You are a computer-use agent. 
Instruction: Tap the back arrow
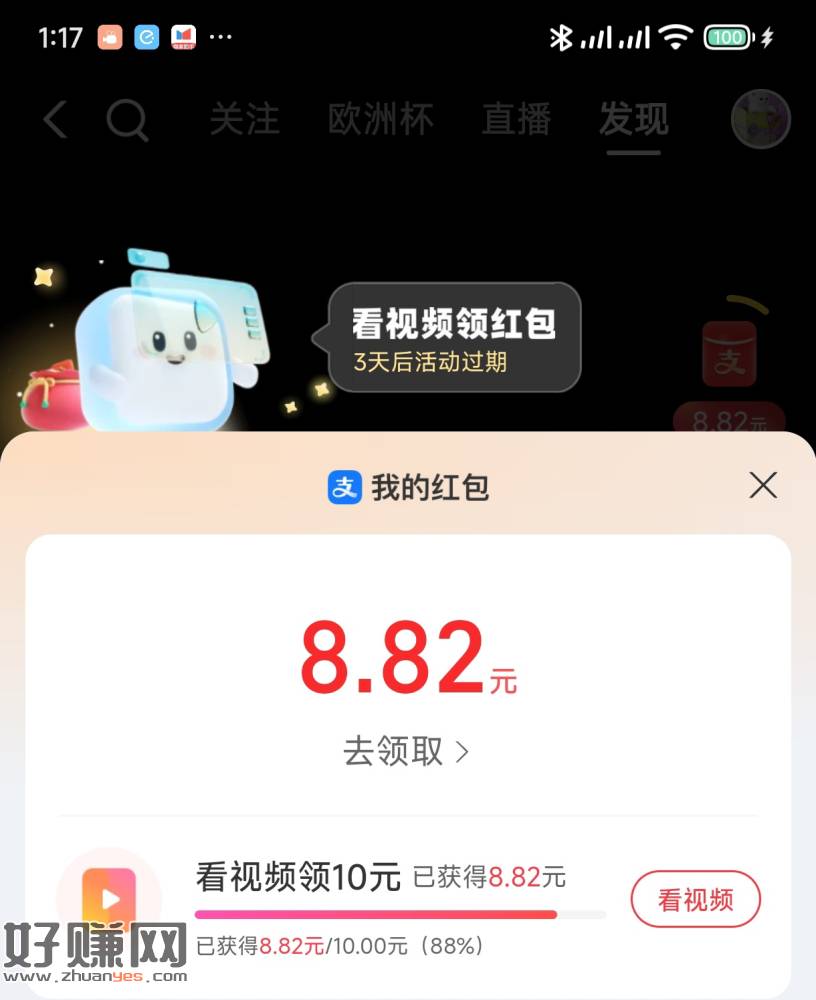coord(56,120)
